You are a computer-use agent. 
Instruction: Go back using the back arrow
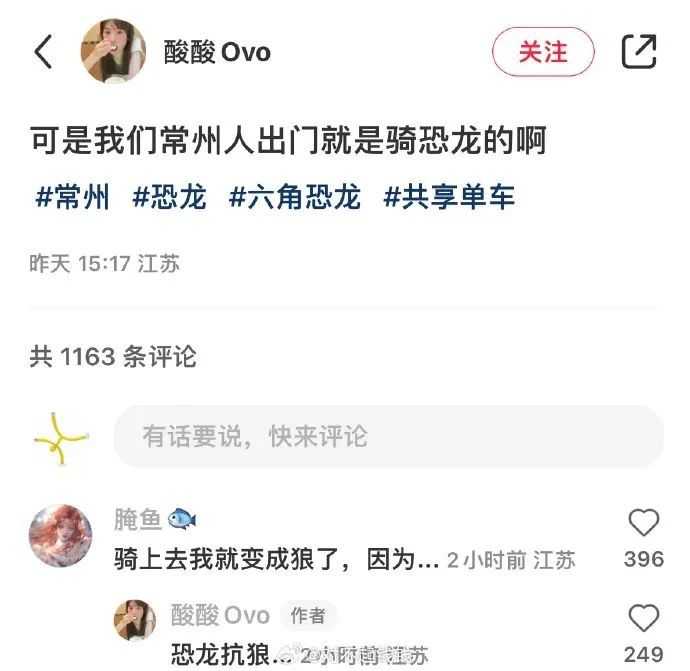coord(43,51)
